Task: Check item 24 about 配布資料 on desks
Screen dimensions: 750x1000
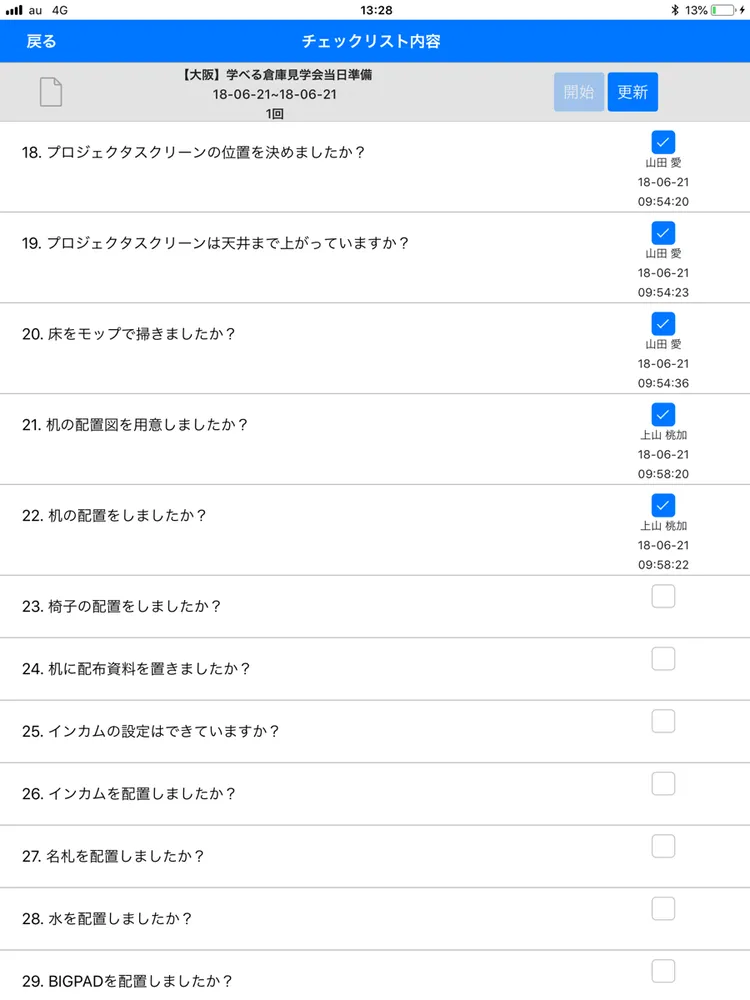Action: pos(663,658)
